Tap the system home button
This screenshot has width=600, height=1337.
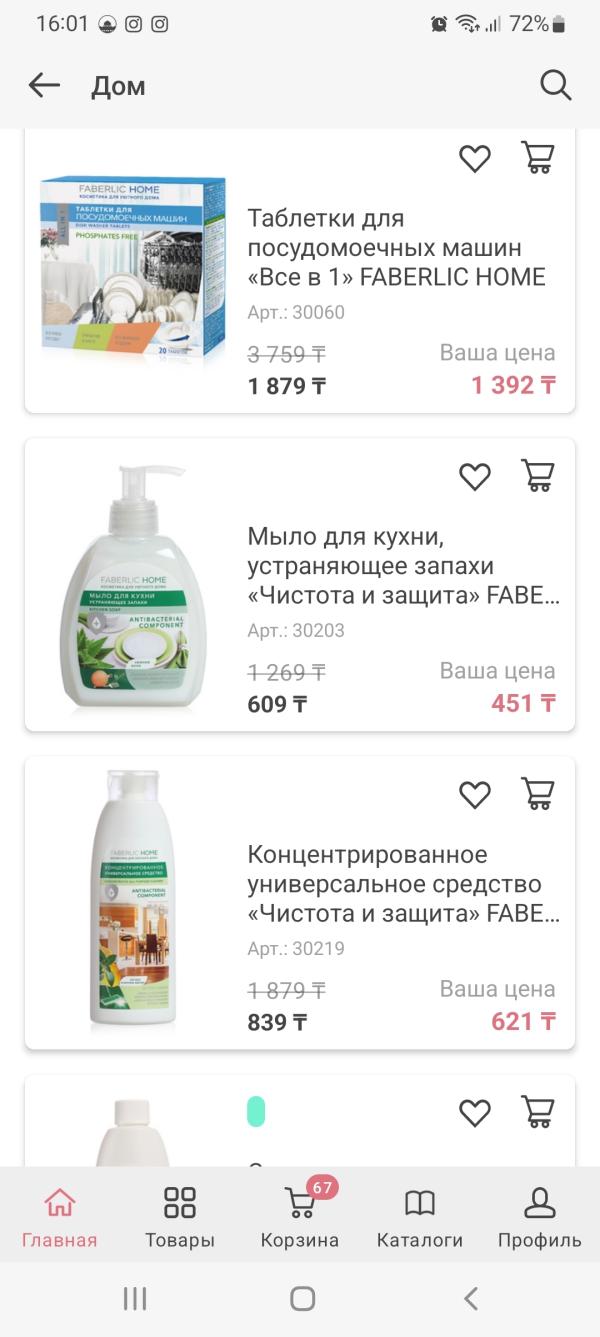(x=302, y=1299)
